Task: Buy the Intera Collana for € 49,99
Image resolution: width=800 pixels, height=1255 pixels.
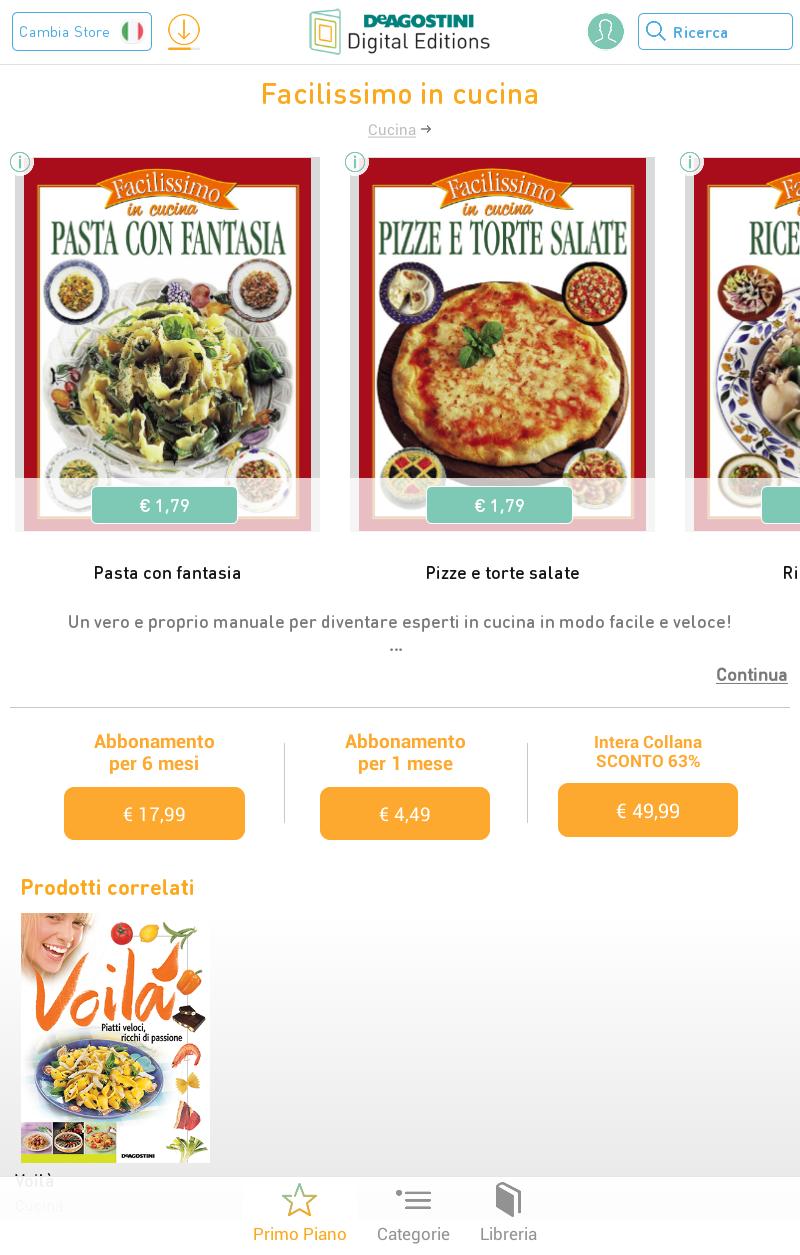Action: 648,811
